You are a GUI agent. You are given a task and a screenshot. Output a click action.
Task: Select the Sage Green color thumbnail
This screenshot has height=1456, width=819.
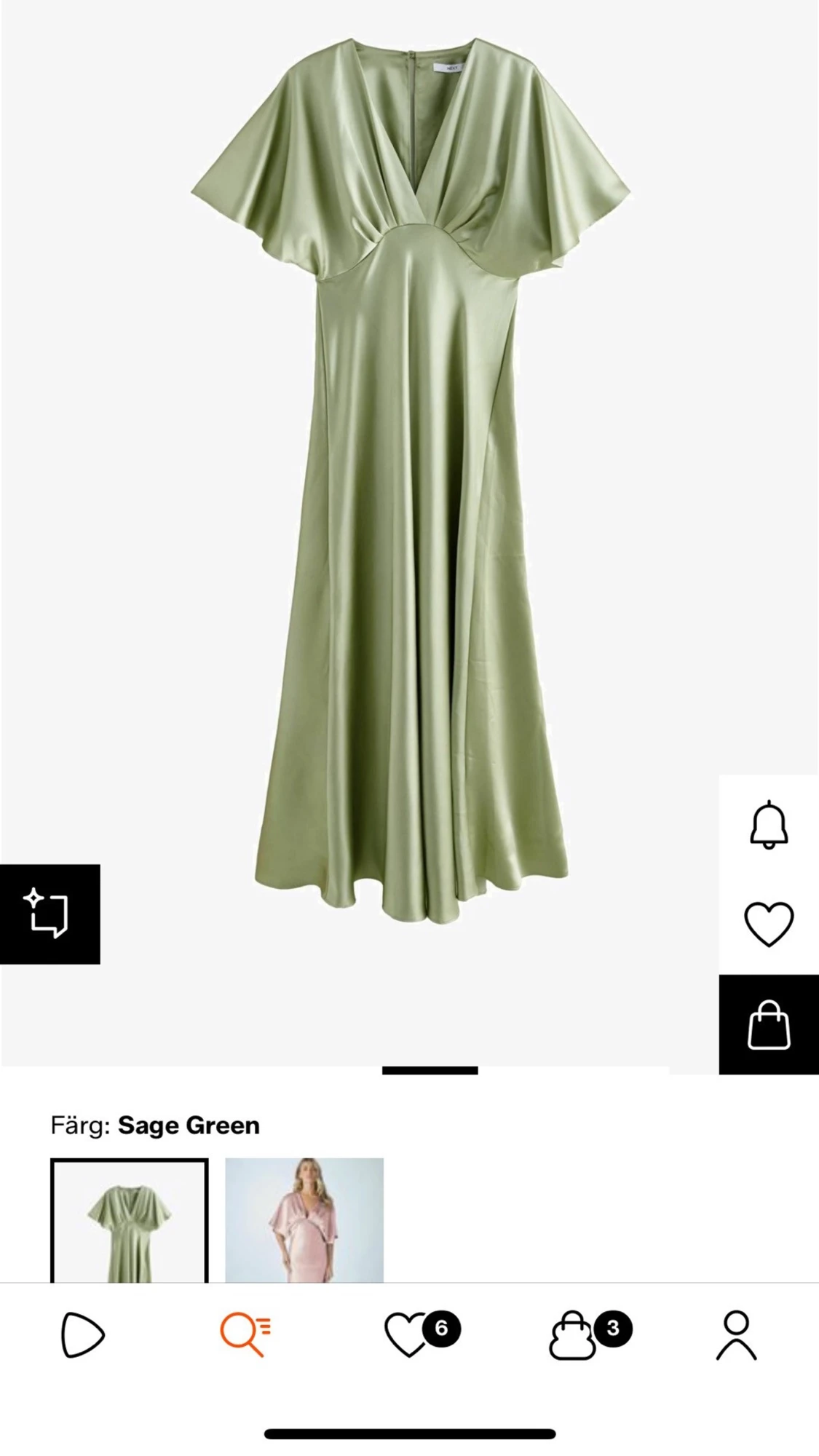pos(130,1220)
